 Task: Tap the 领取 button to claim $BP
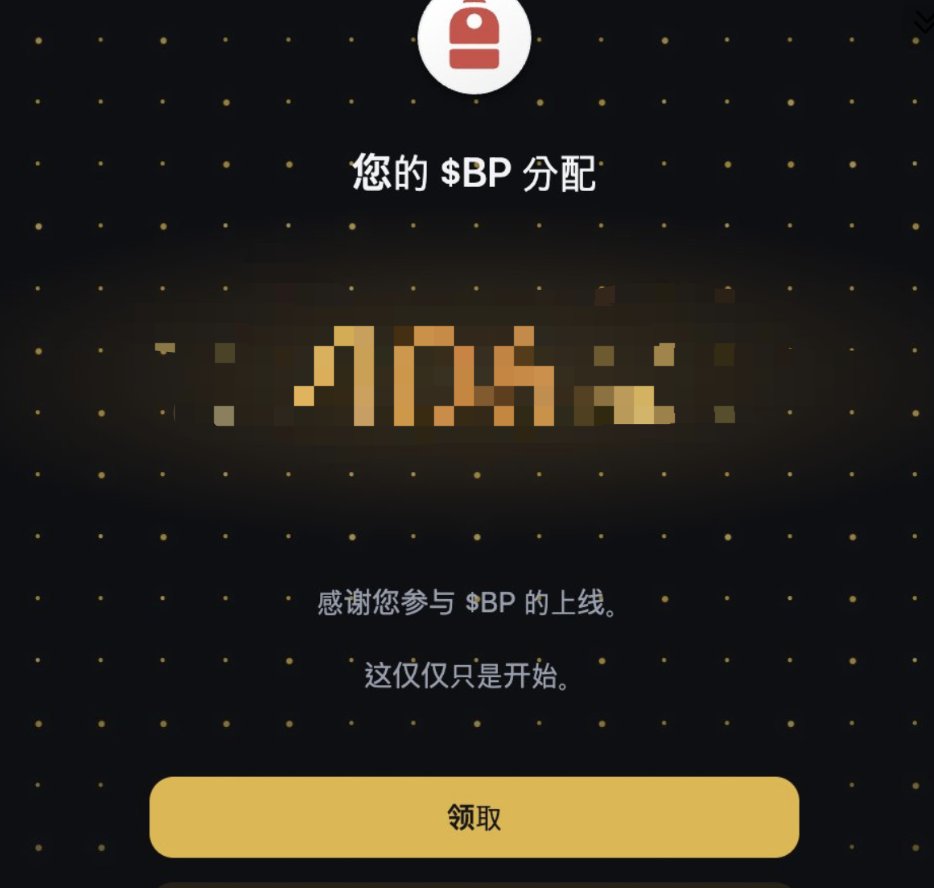click(x=474, y=817)
